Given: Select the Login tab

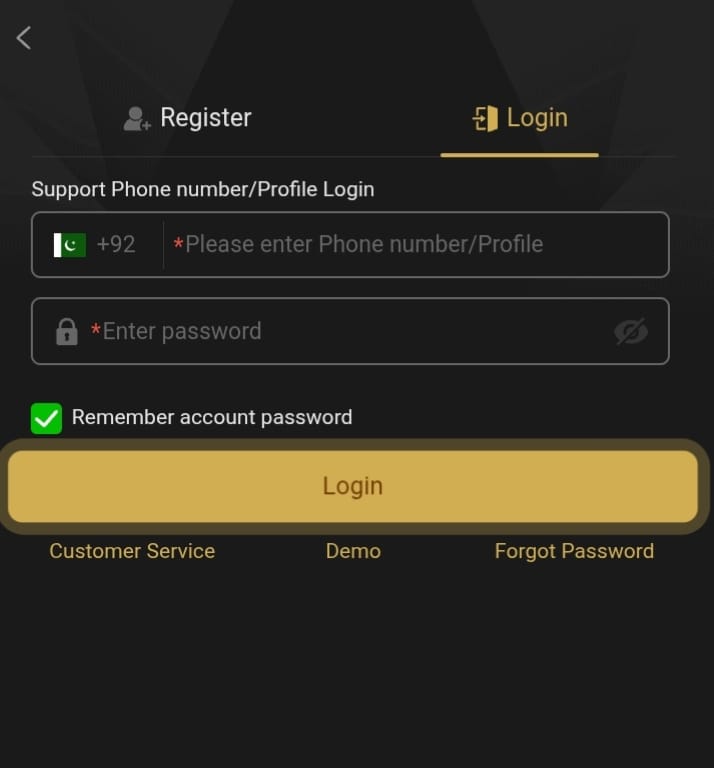Looking at the screenshot, I should click(x=520, y=118).
